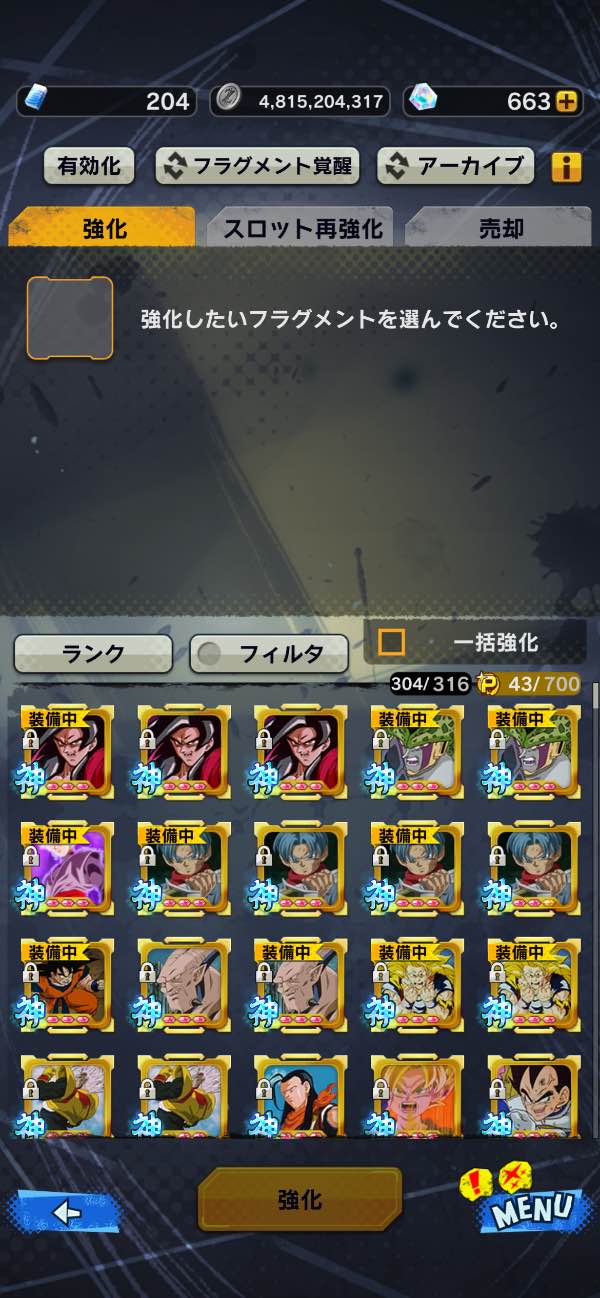Add more crystals with plus icon
The image size is (600, 1298).
click(567, 101)
